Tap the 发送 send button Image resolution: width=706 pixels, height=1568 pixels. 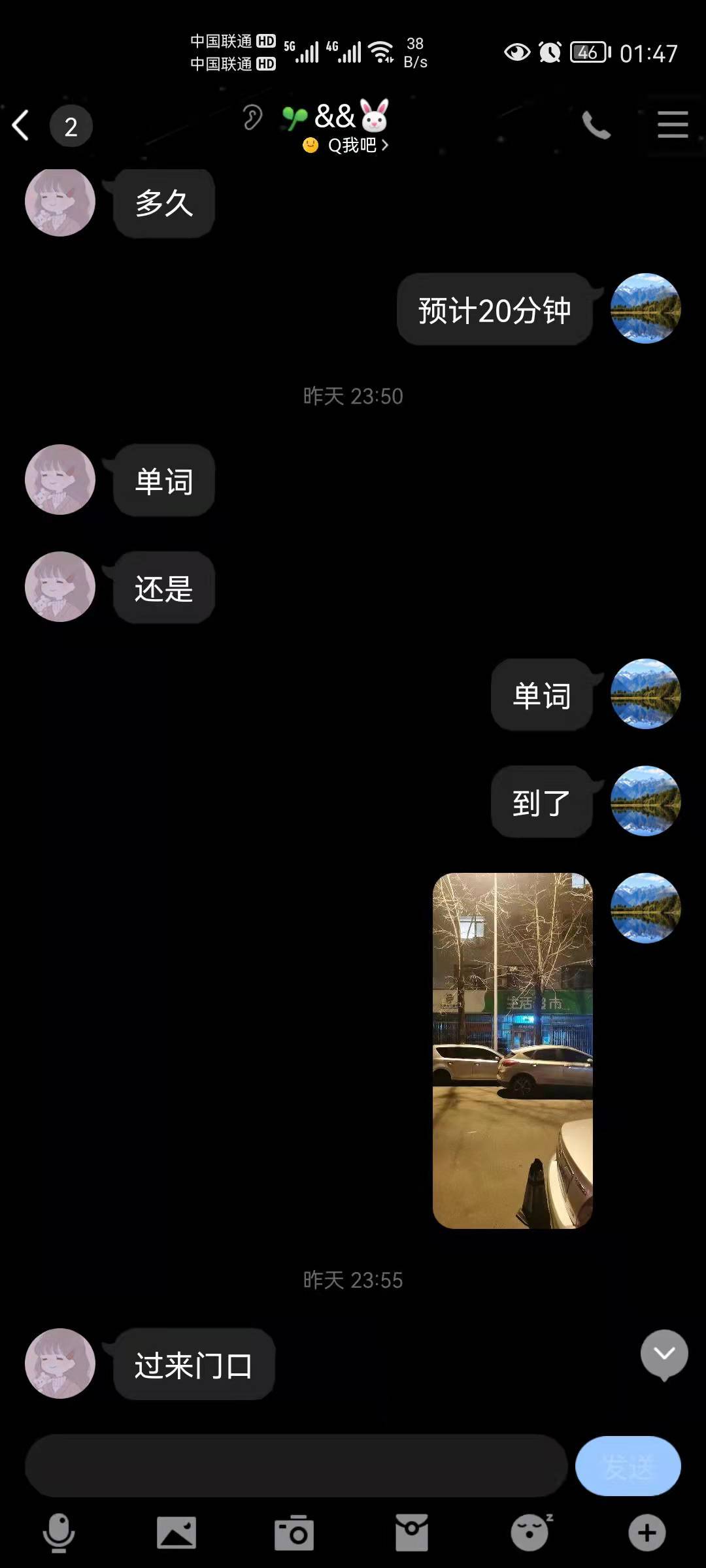[x=628, y=1466]
